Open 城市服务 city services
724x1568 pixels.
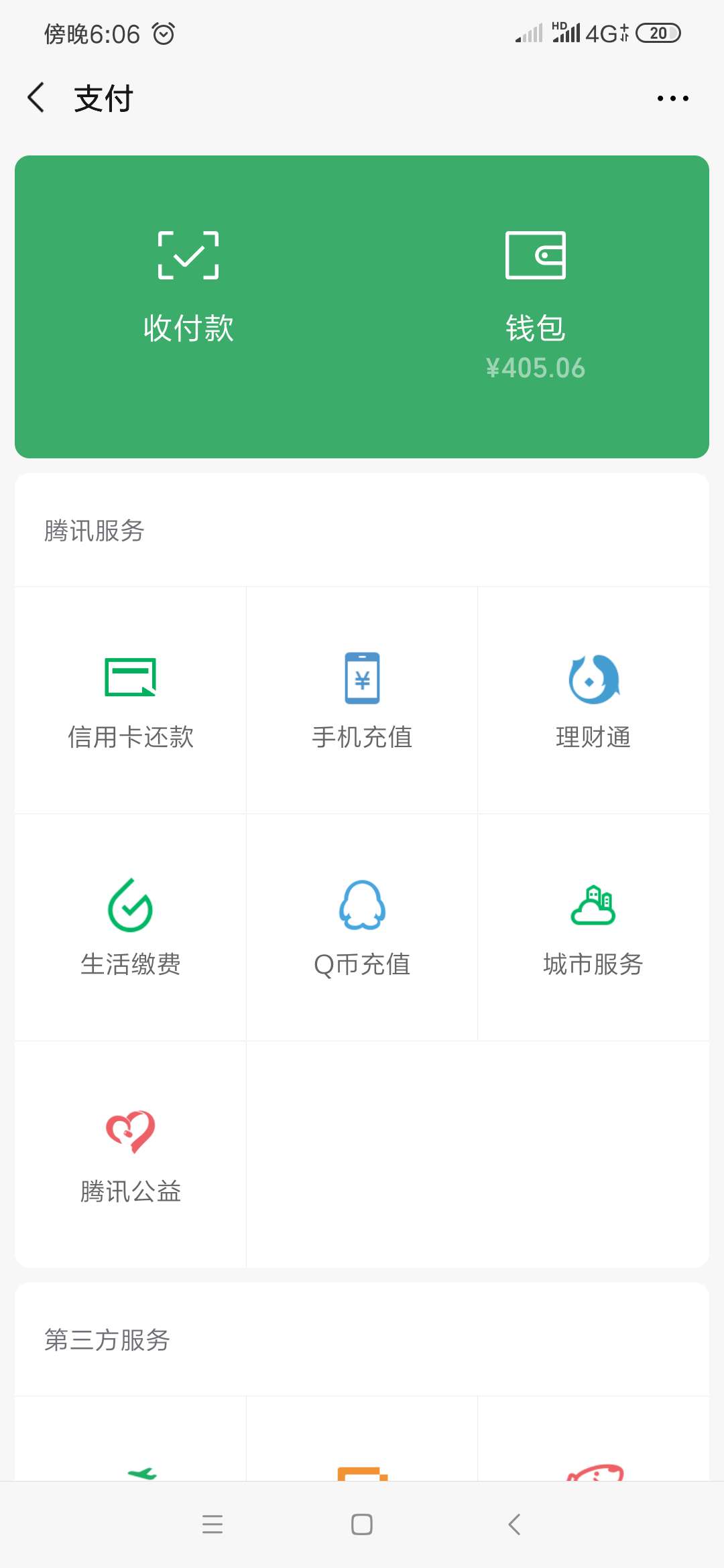pyautogui.click(x=593, y=927)
